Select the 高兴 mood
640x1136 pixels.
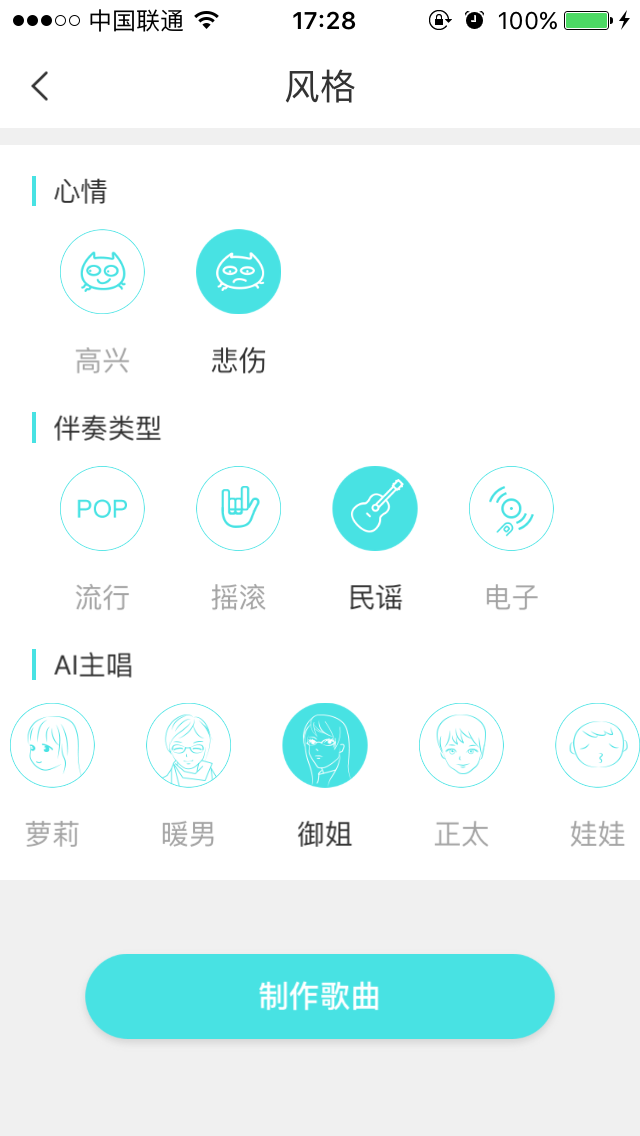click(102, 272)
